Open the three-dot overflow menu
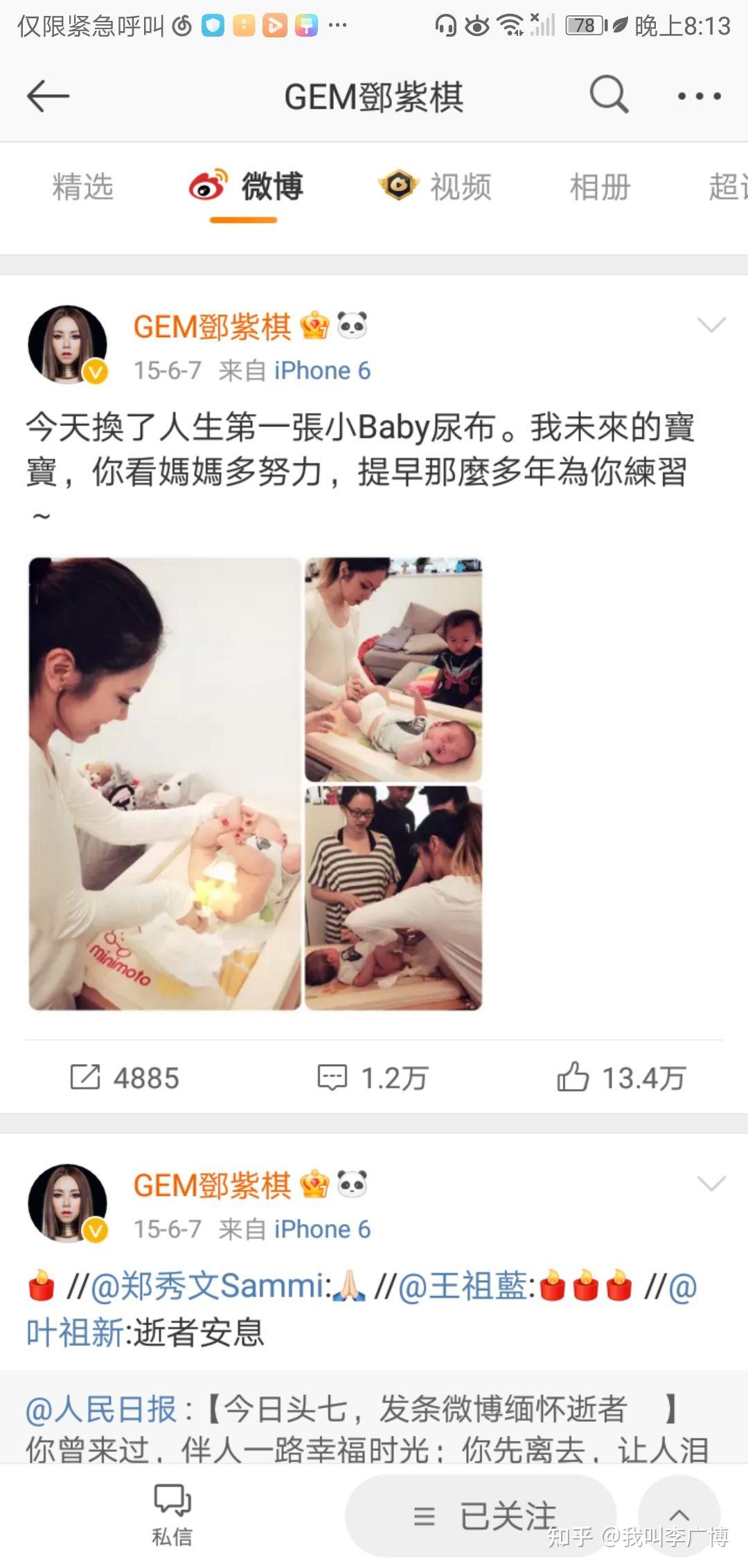This screenshot has width=748, height=1568. click(700, 96)
